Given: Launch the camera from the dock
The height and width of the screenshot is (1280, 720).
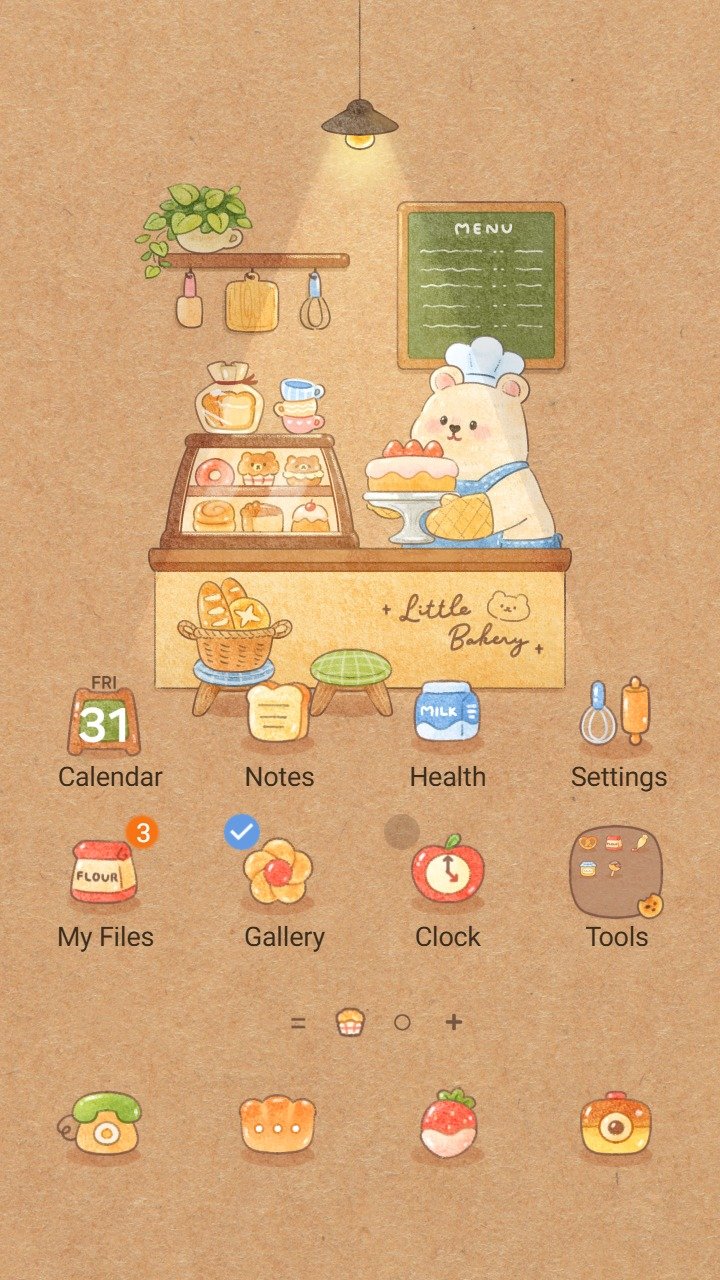Looking at the screenshot, I should 616,1124.
